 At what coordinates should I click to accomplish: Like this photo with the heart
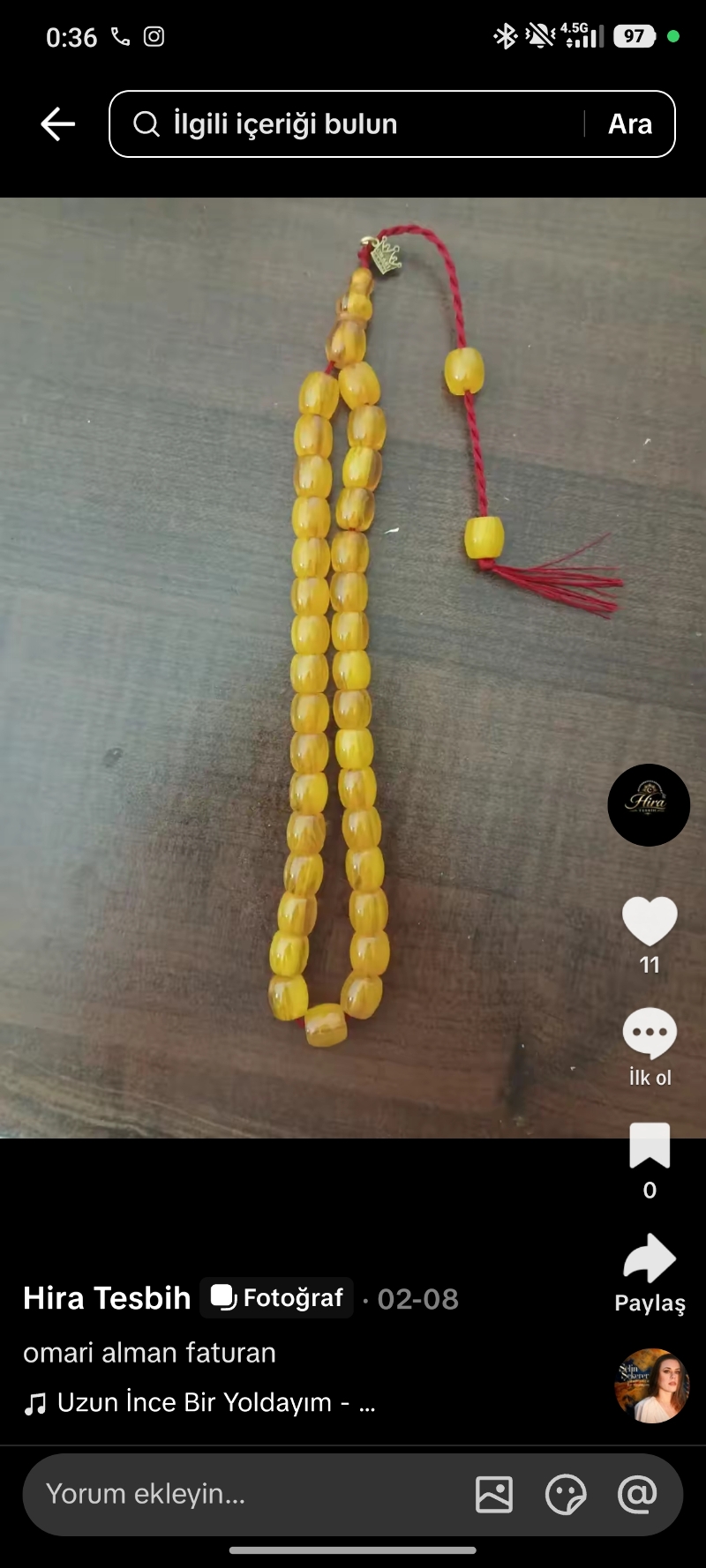click(650, 922)
